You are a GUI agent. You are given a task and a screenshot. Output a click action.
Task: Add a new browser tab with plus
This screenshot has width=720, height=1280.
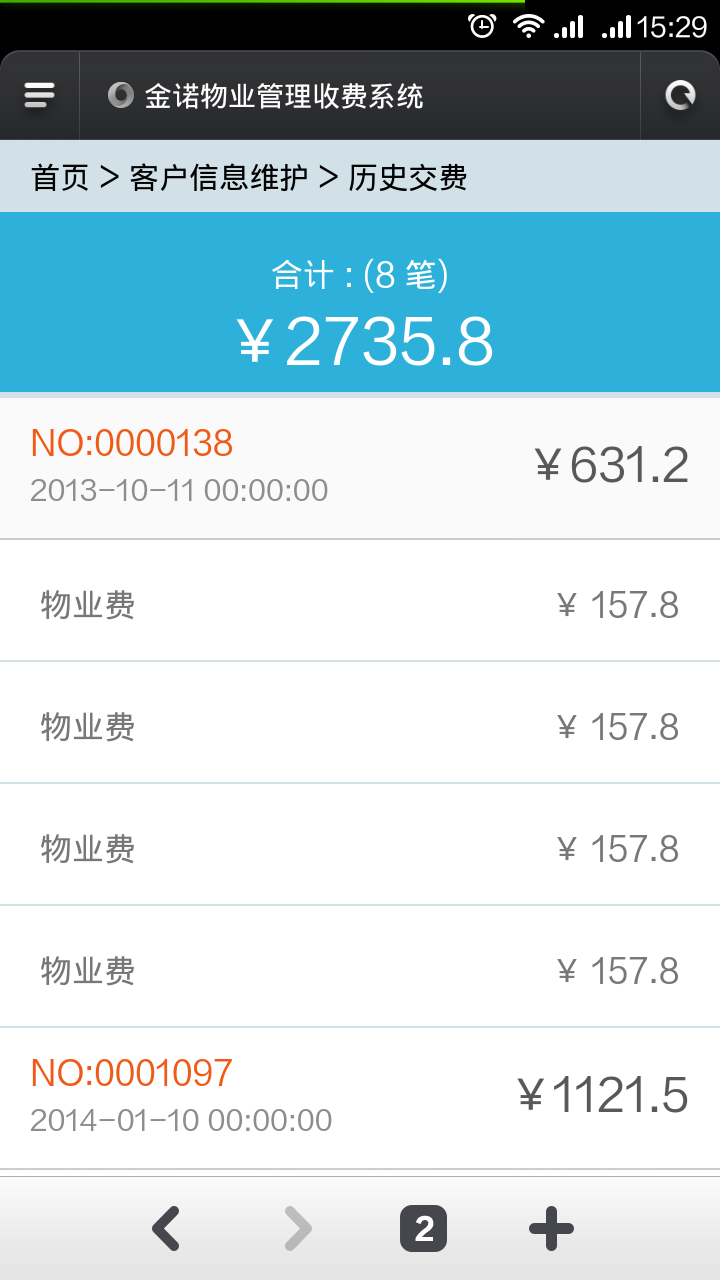pos(551,1229)
